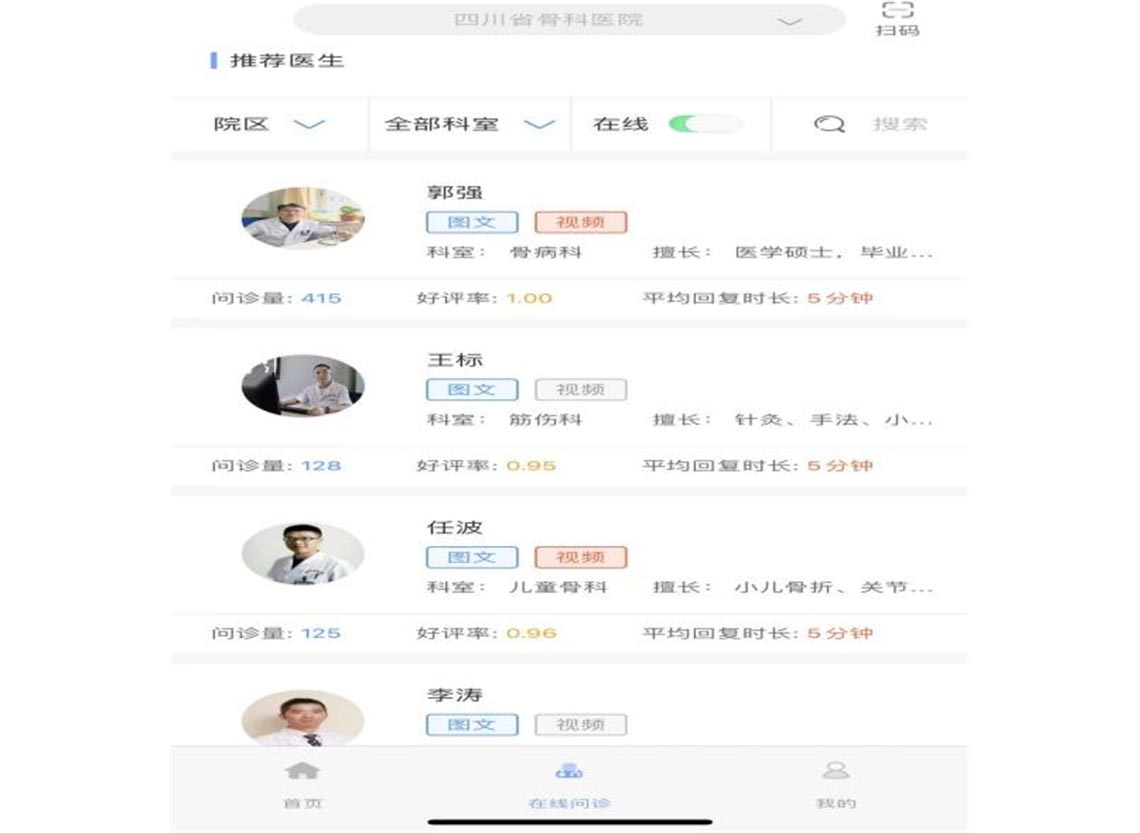Image resolution: width=1140 pixels, height=833 pixels.
Task: Expand the 全部科室 department filter
Action: [x=469, y=125]
